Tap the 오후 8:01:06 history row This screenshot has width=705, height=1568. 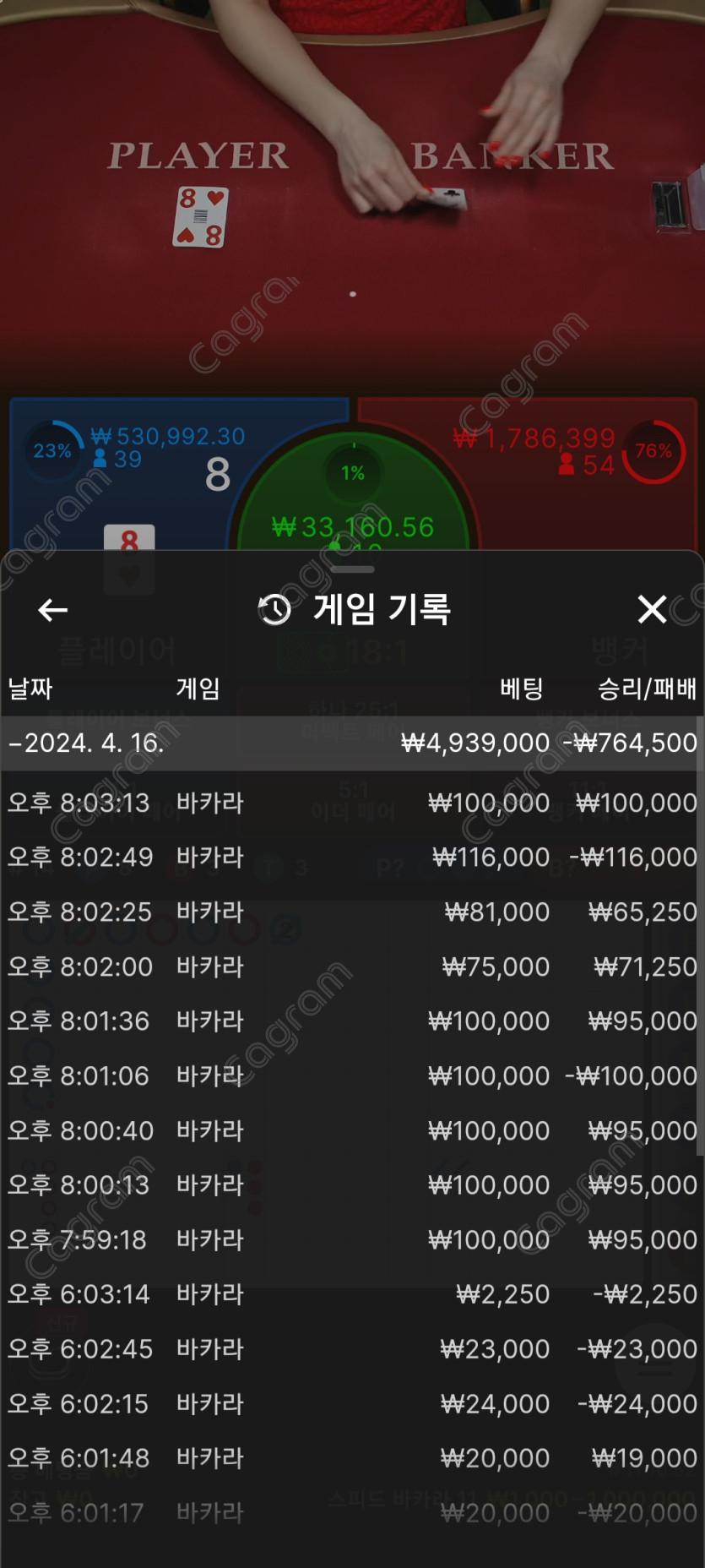(352, 1075)
